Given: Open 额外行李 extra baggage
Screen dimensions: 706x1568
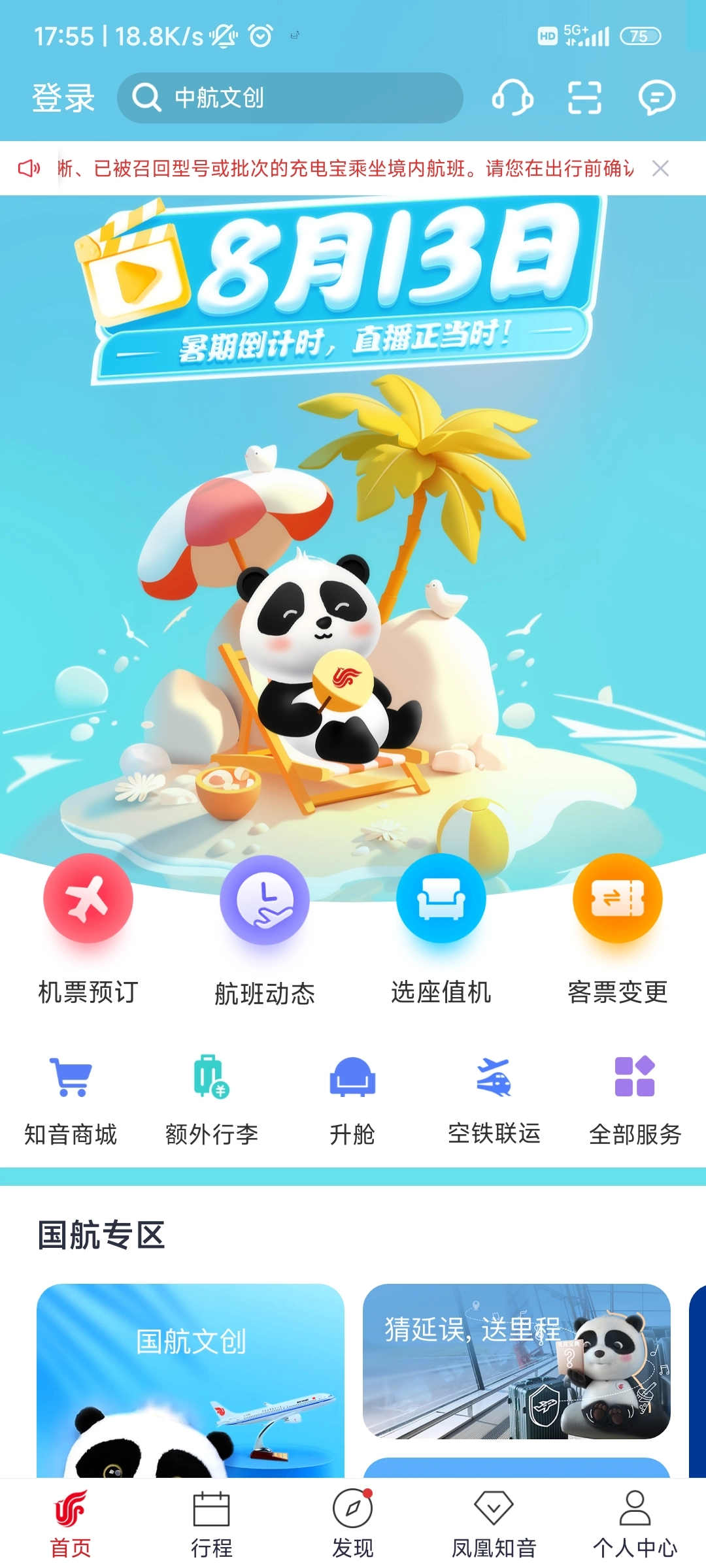Looking at the screenshot, I should [x=212, y=1098].
